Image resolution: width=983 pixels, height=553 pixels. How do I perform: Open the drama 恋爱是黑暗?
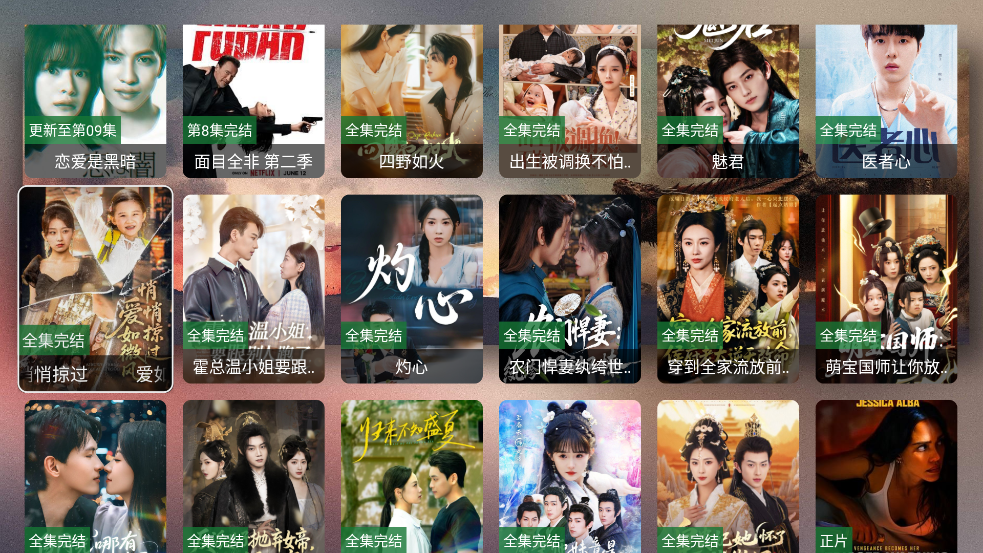pos(95,100)
